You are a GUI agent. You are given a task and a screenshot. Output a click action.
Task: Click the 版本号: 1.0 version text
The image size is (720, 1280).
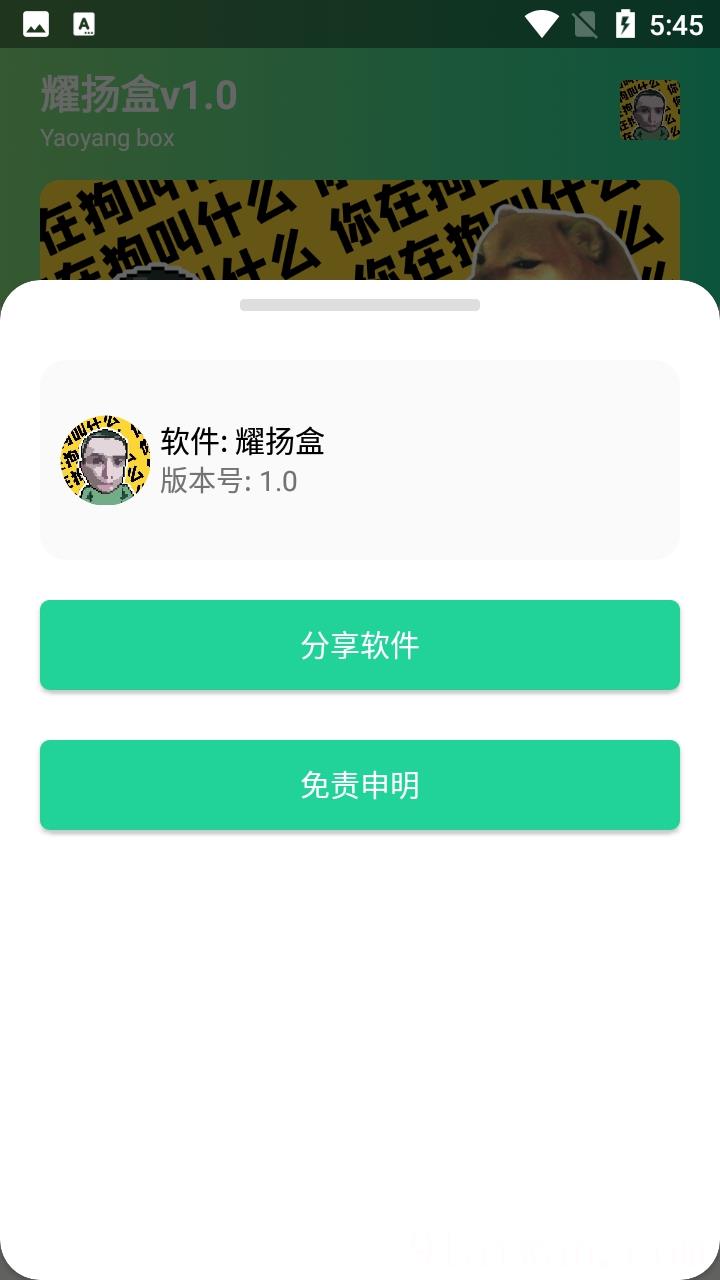tap(227, 481)
